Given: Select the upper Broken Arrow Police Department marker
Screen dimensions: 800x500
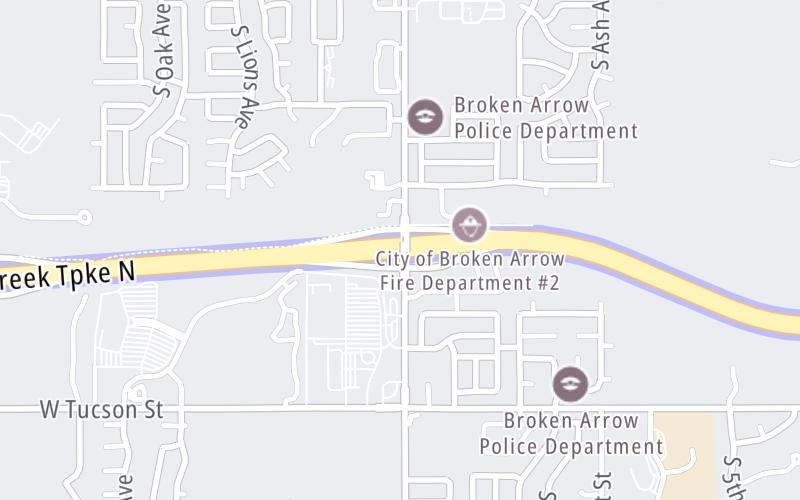Looking at the screenshot, I should coord(426,117).
